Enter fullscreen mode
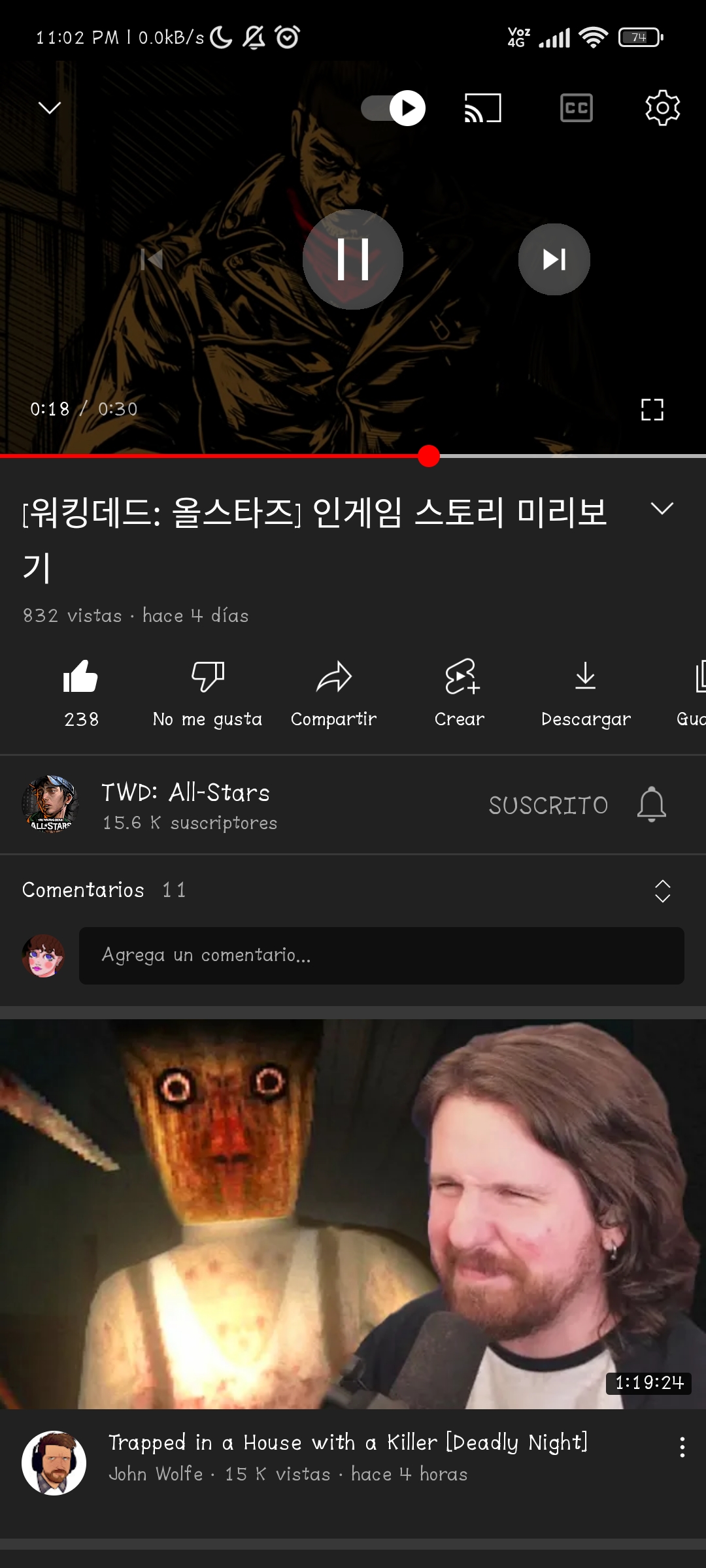The height and width of the screenshot is (1568, 706). (x=652, y=410)
